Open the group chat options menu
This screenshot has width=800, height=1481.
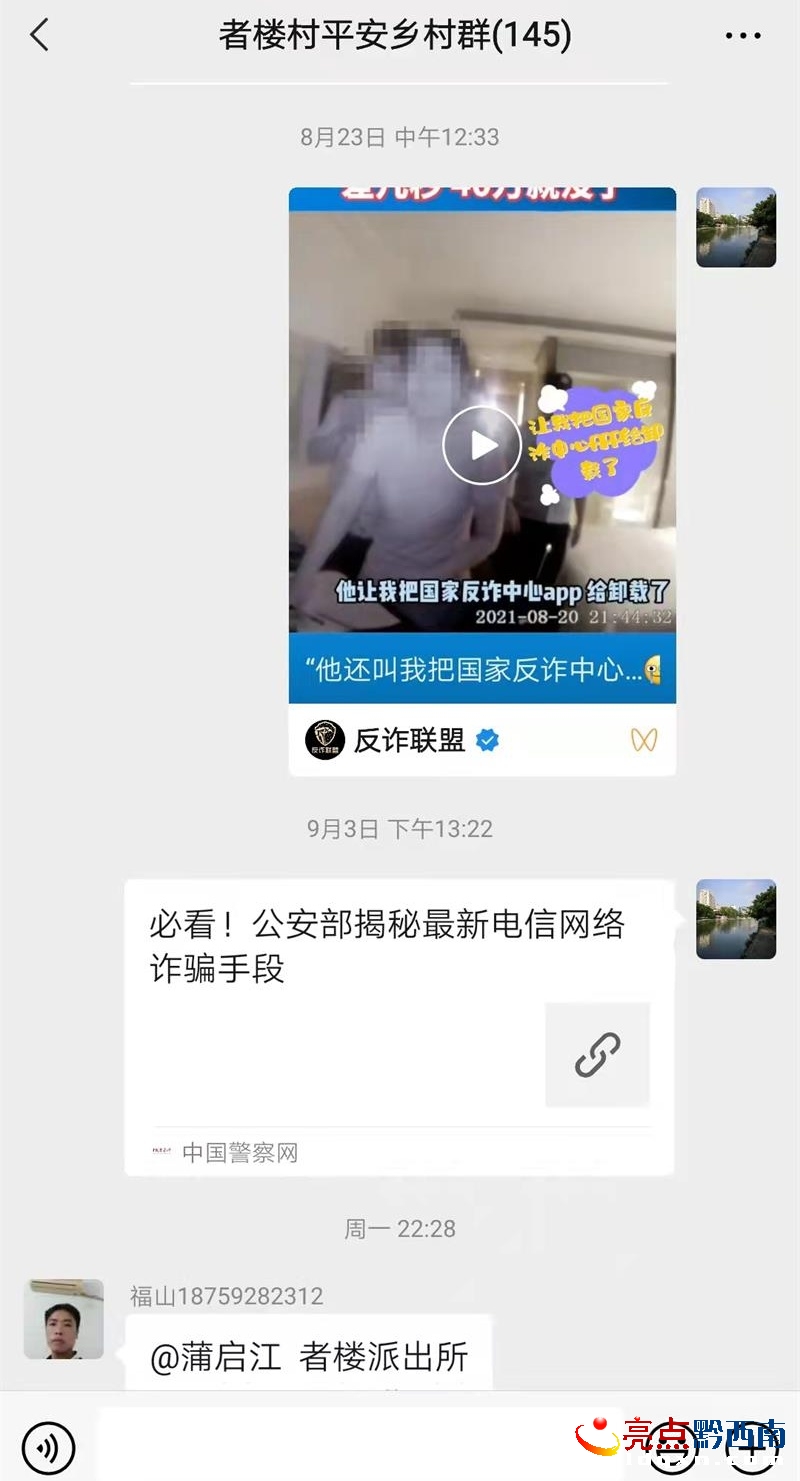[x=742, y=36]
